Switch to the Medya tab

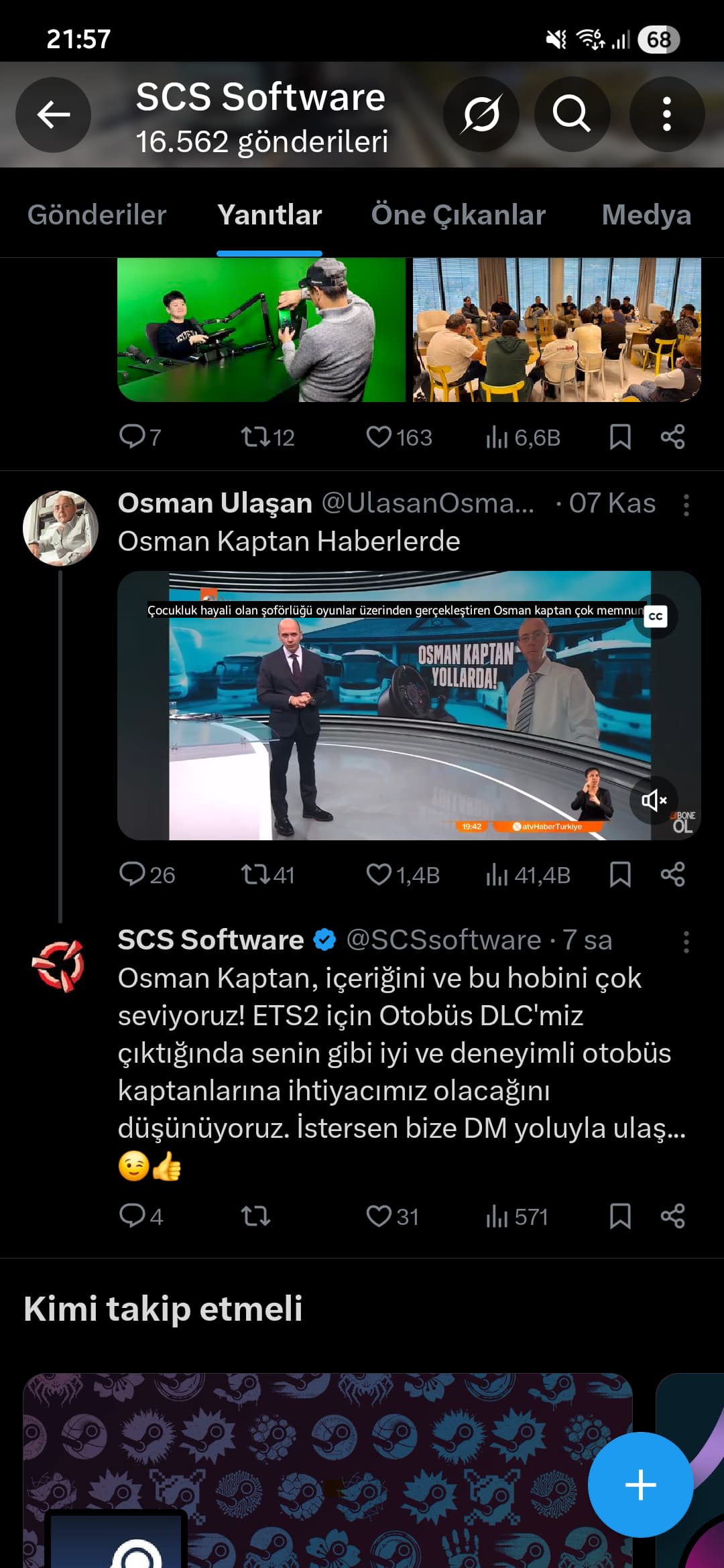pyautogui.click(x=646, y=215)
